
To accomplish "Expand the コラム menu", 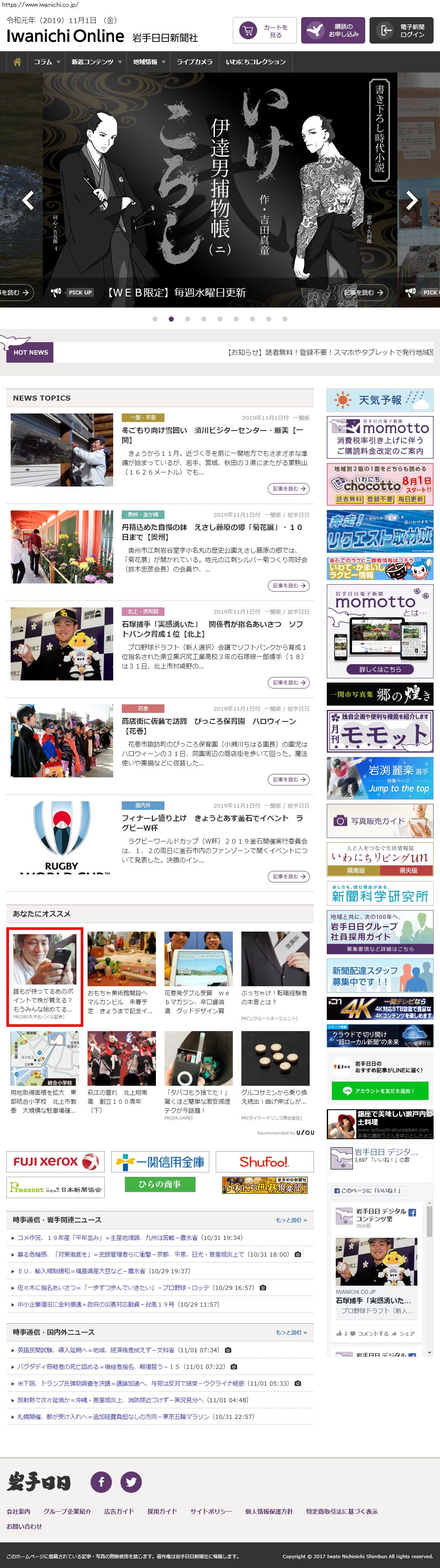I will click(x=47, y=62).
